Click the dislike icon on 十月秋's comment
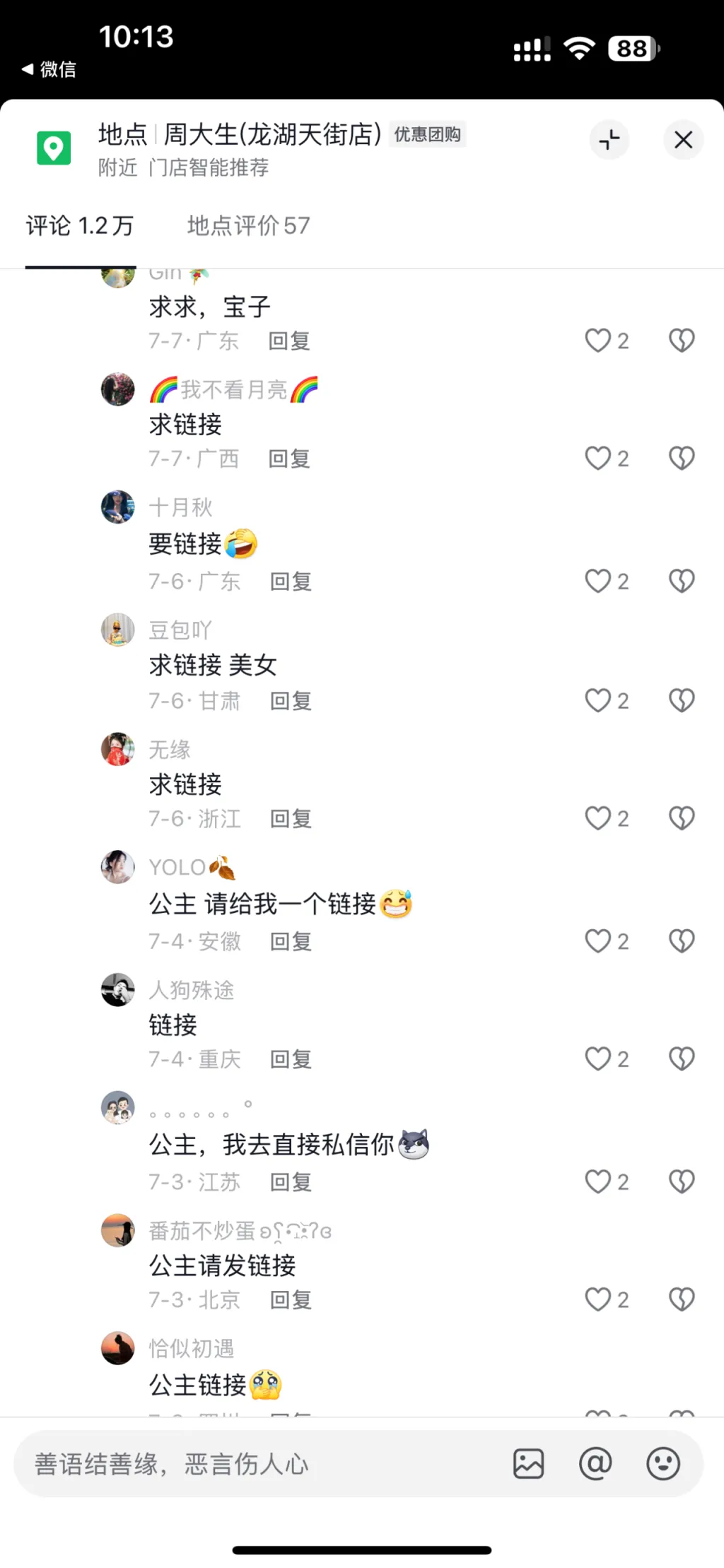 [680, 580]
